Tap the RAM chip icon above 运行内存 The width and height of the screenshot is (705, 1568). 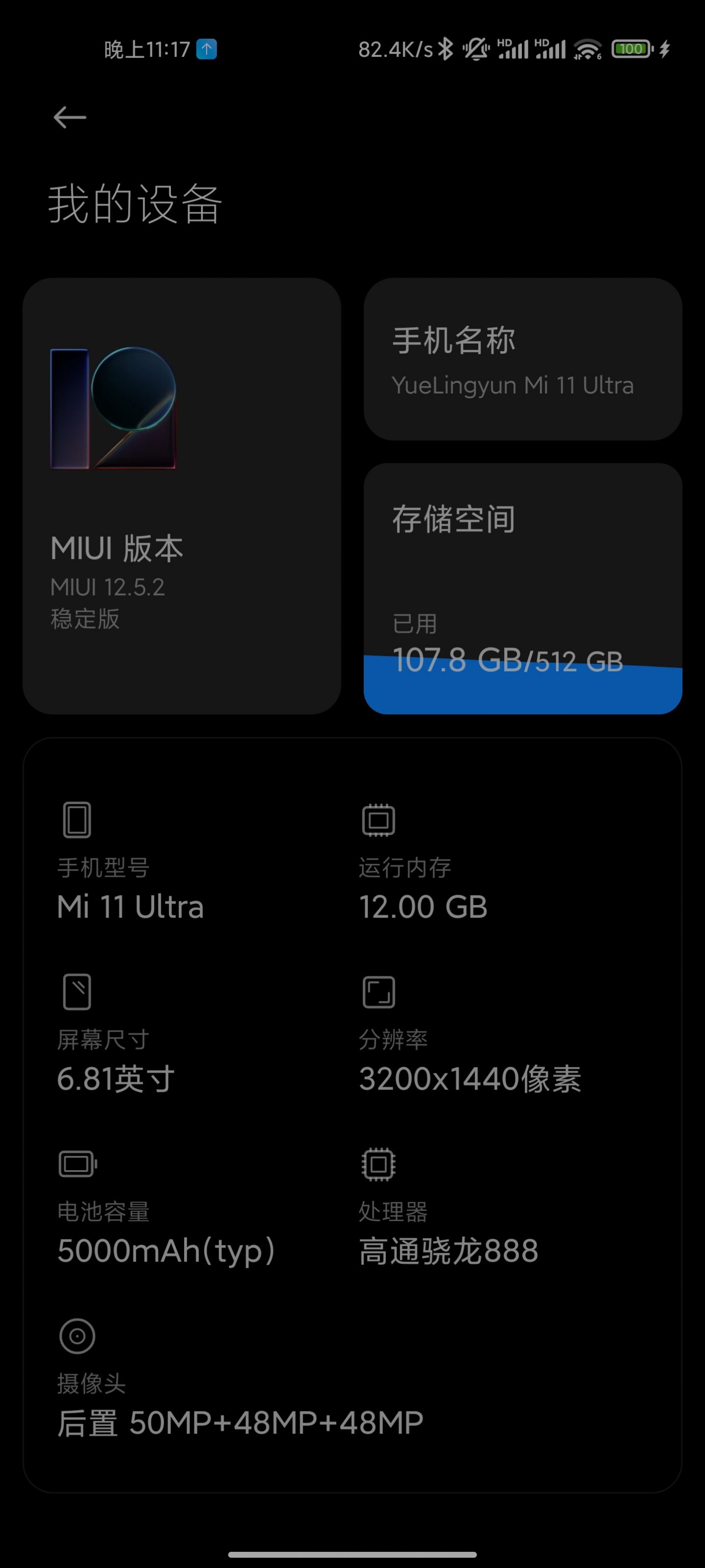click(379, 819)
